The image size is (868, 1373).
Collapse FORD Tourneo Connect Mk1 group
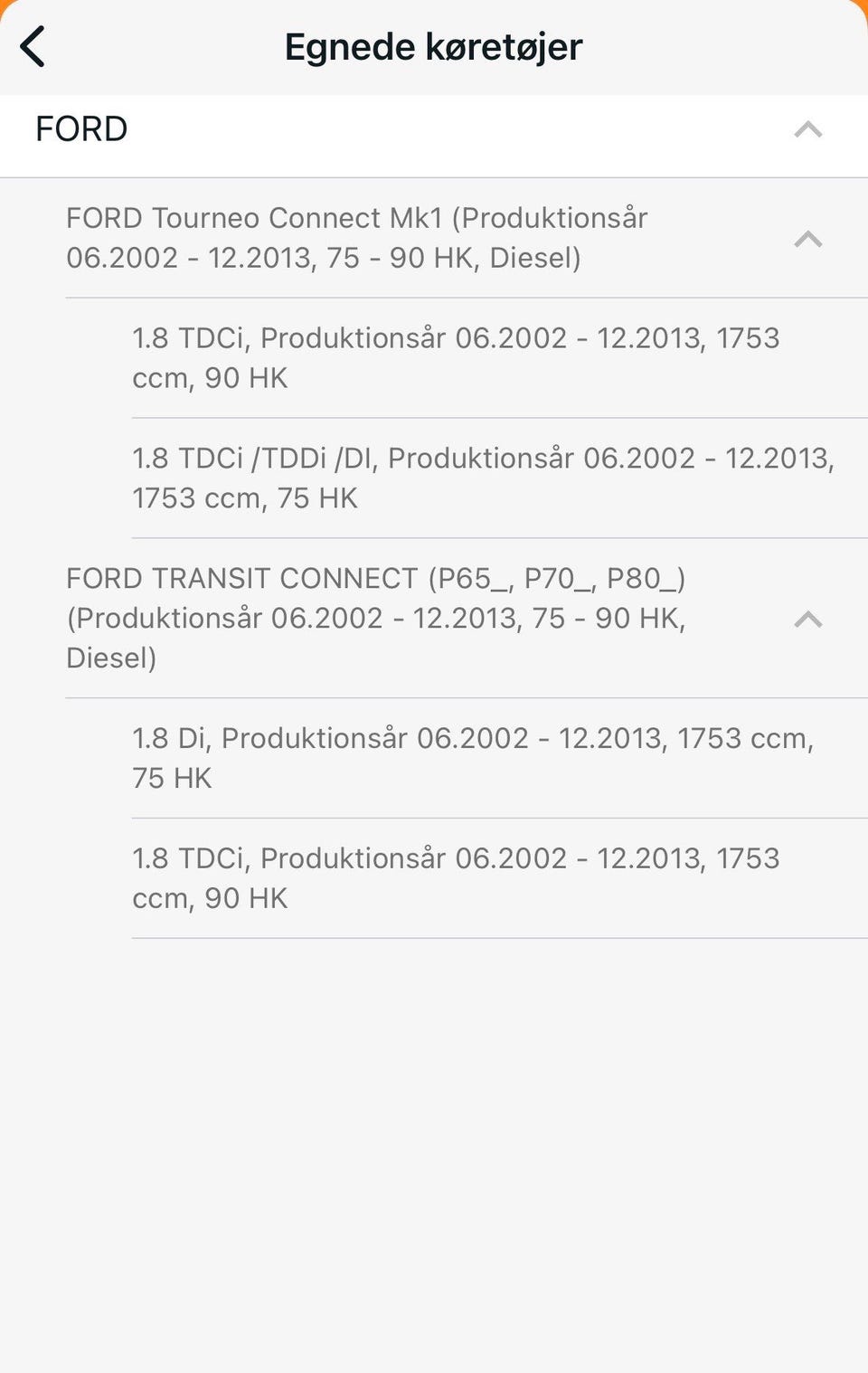(x=807, y=239)
